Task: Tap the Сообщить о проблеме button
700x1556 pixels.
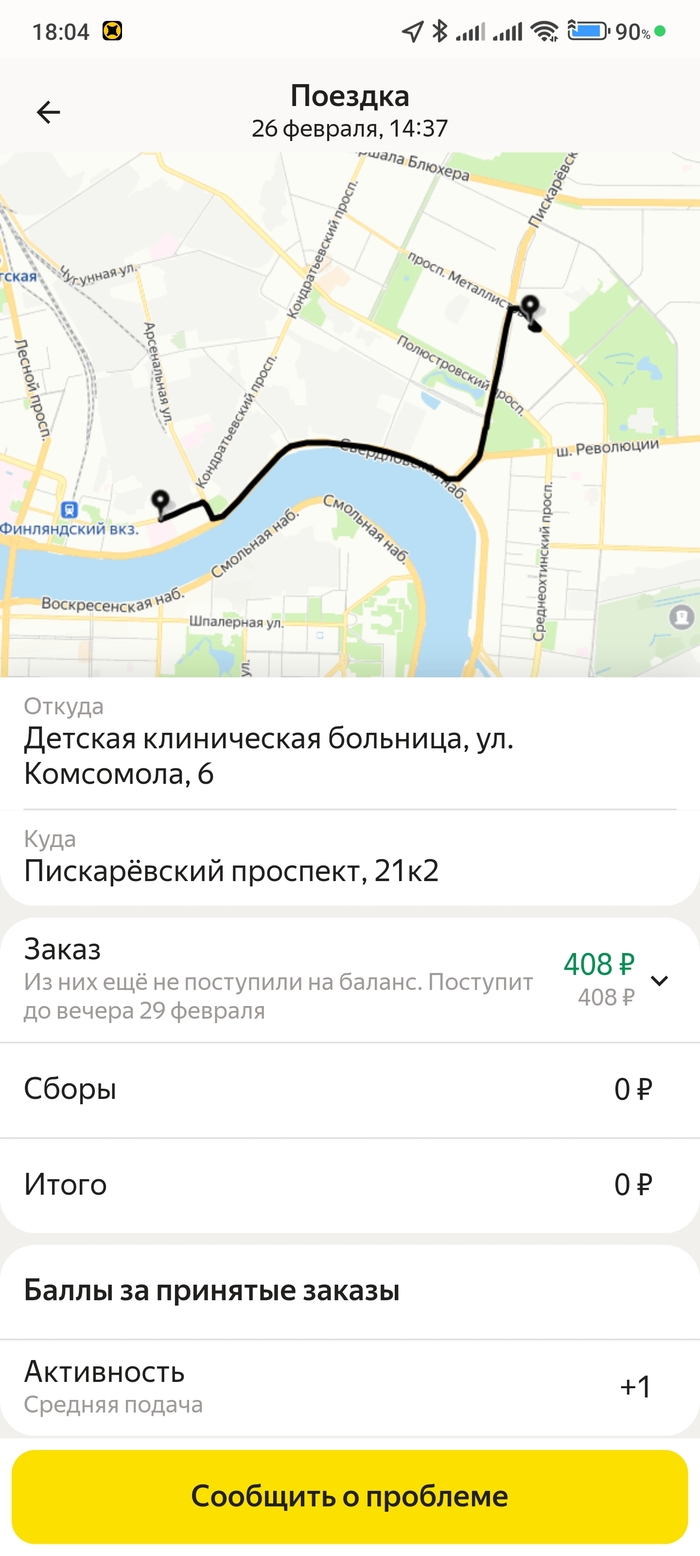Action: (x=350, y=1497)
